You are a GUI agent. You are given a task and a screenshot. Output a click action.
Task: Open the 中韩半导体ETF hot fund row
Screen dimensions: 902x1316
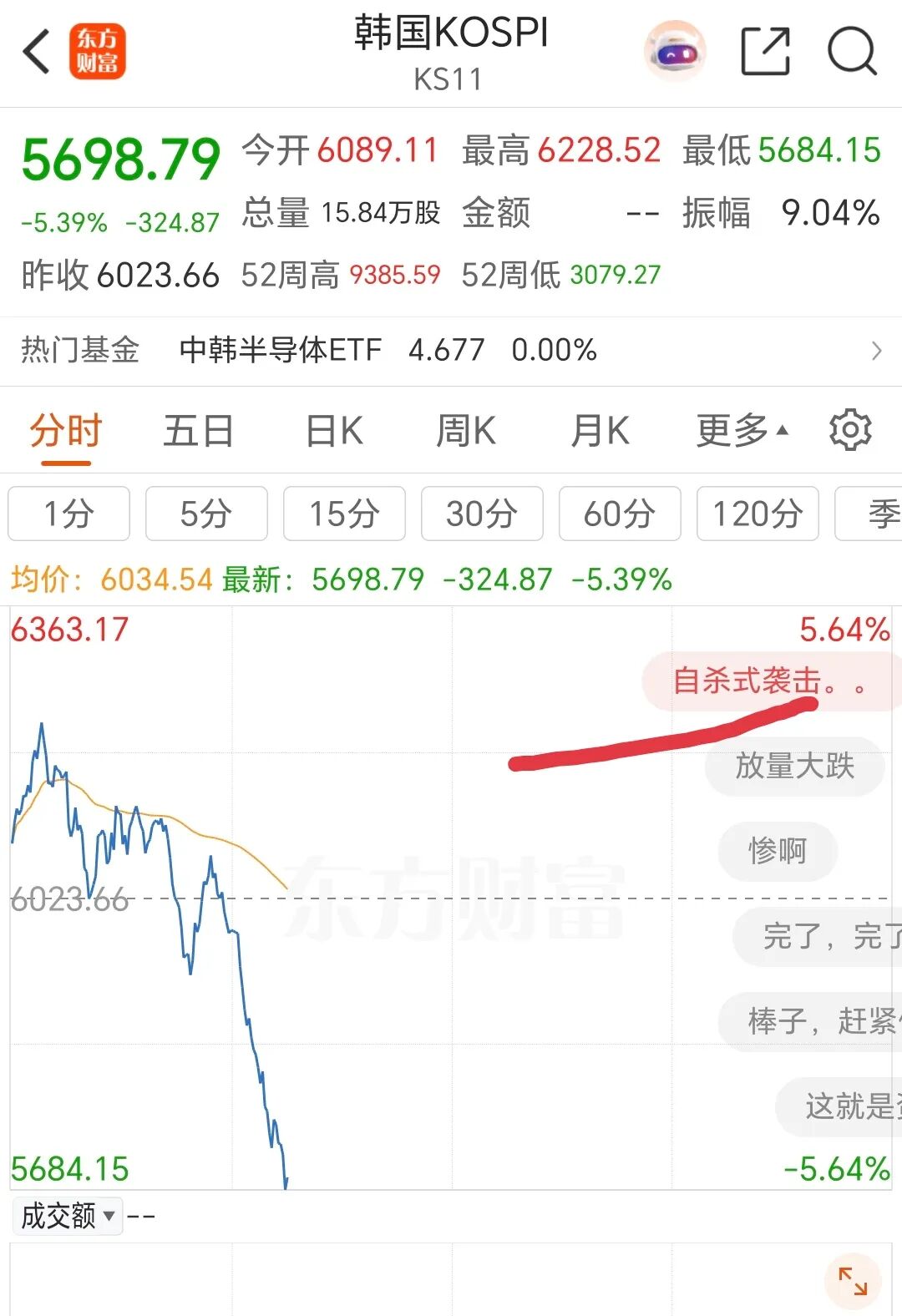[451, 350]
